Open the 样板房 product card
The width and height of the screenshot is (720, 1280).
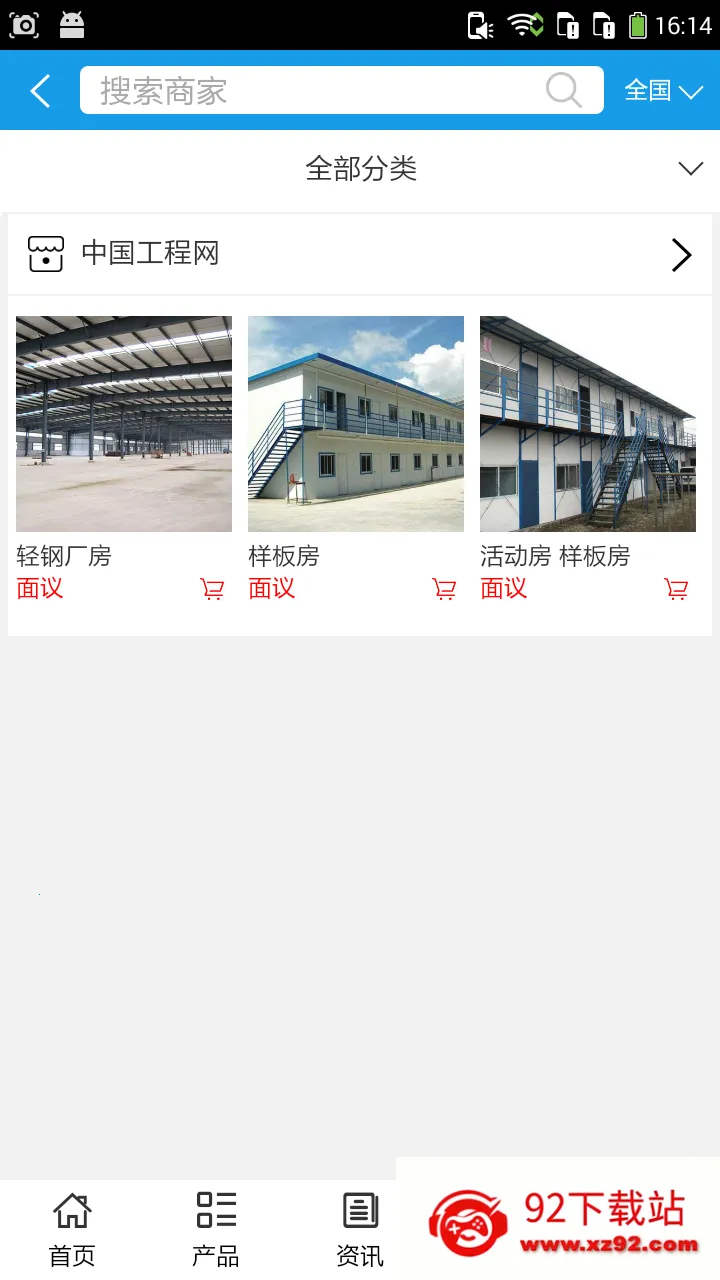point(356,424)
